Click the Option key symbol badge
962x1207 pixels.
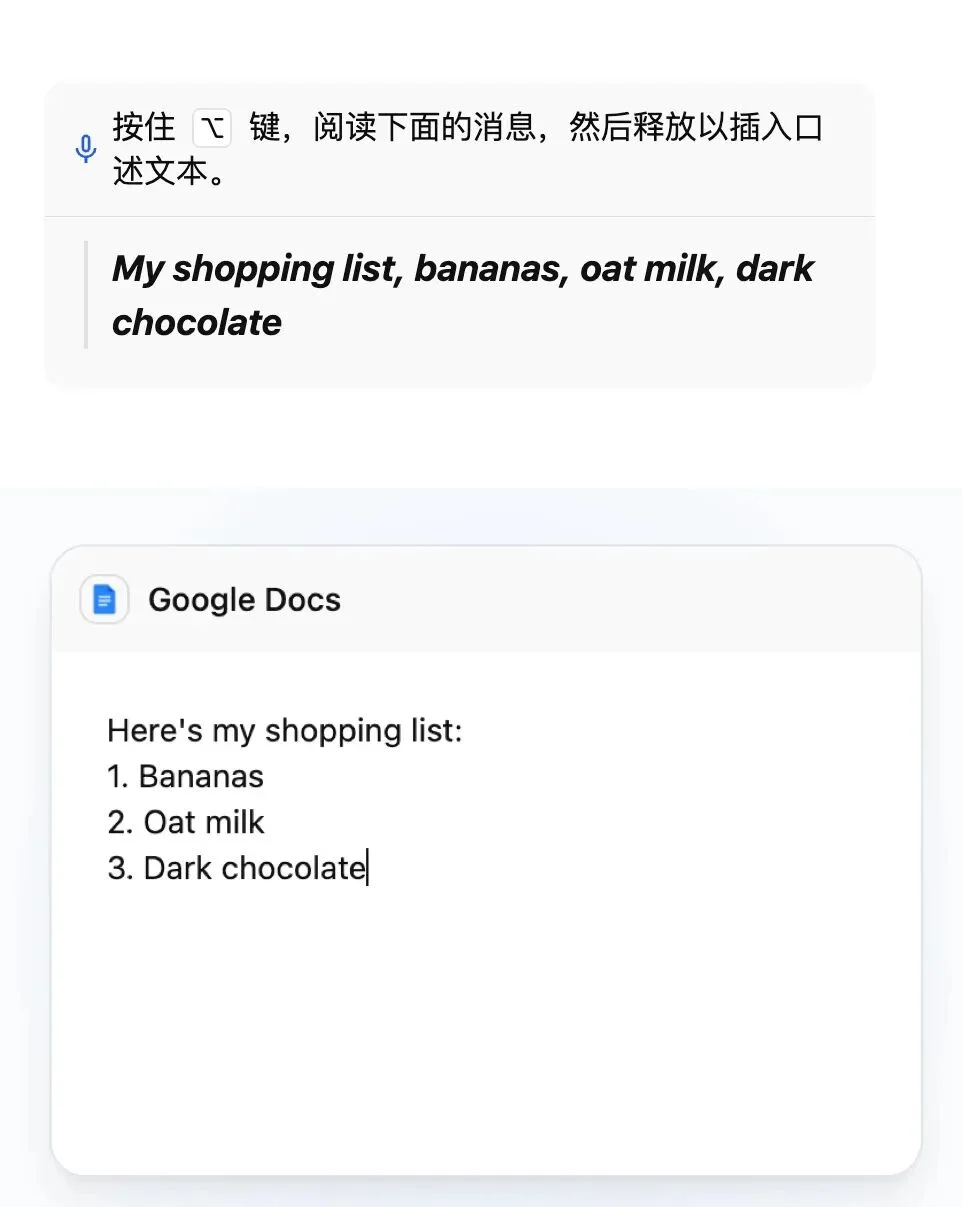coord(211,128)
